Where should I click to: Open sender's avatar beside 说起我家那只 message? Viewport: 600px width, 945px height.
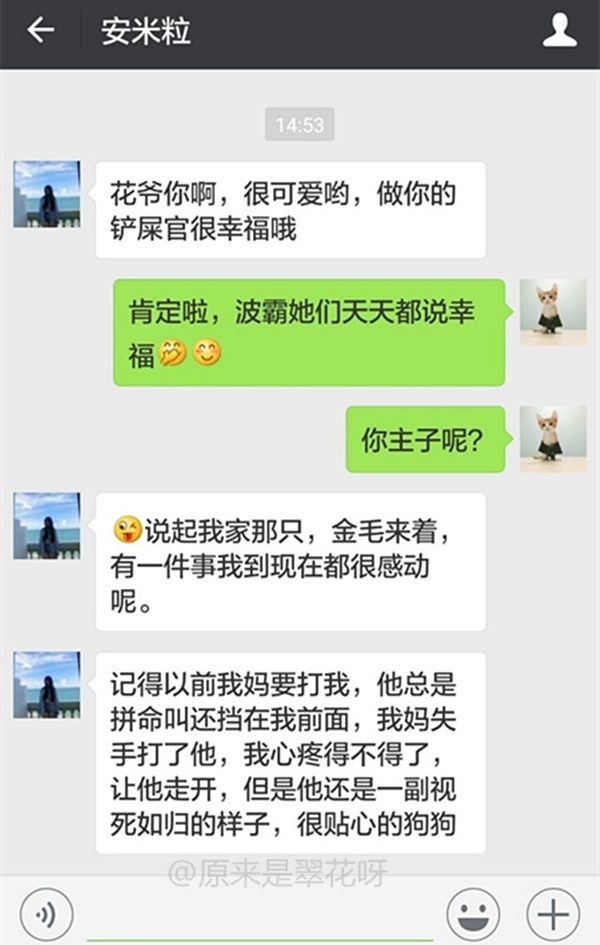47,525
